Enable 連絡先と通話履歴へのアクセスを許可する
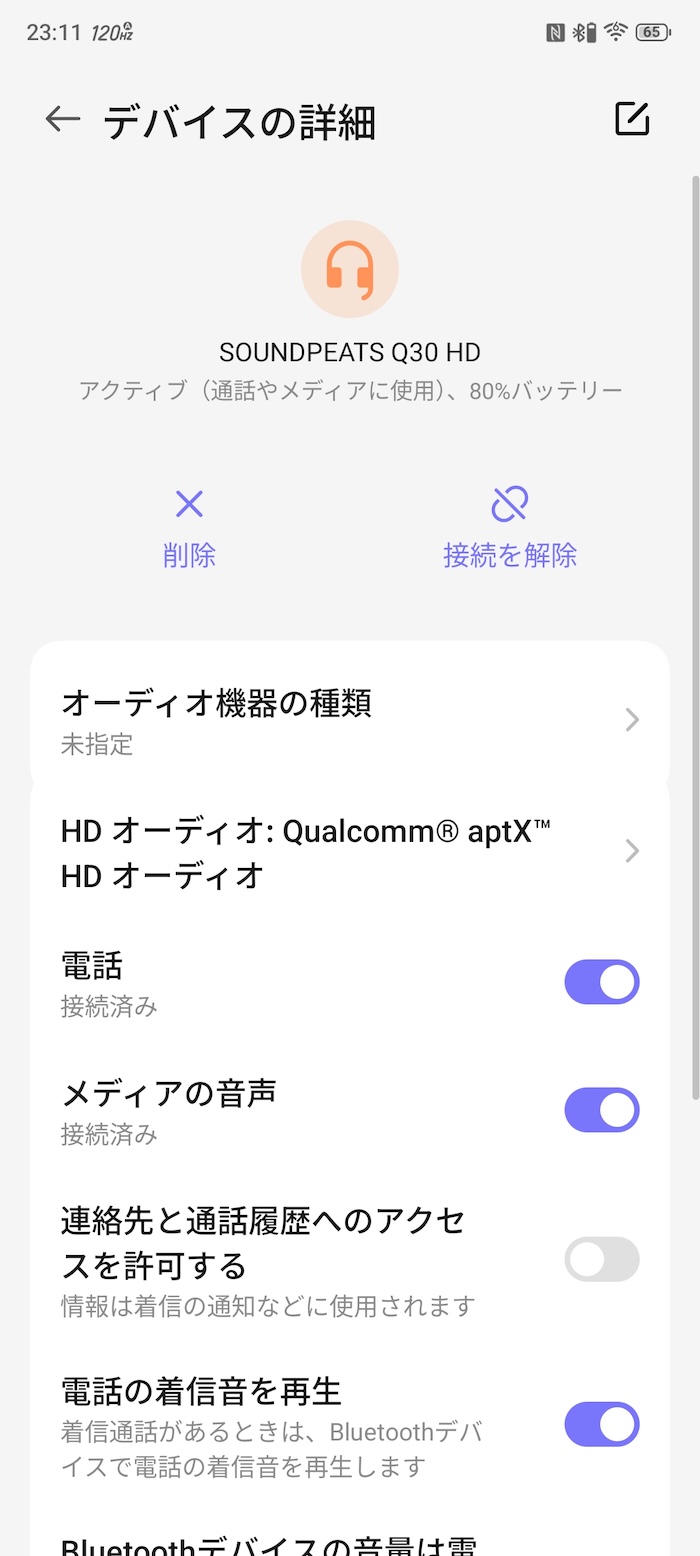This screenshot has height=1556, width=700. [602, 1259]
